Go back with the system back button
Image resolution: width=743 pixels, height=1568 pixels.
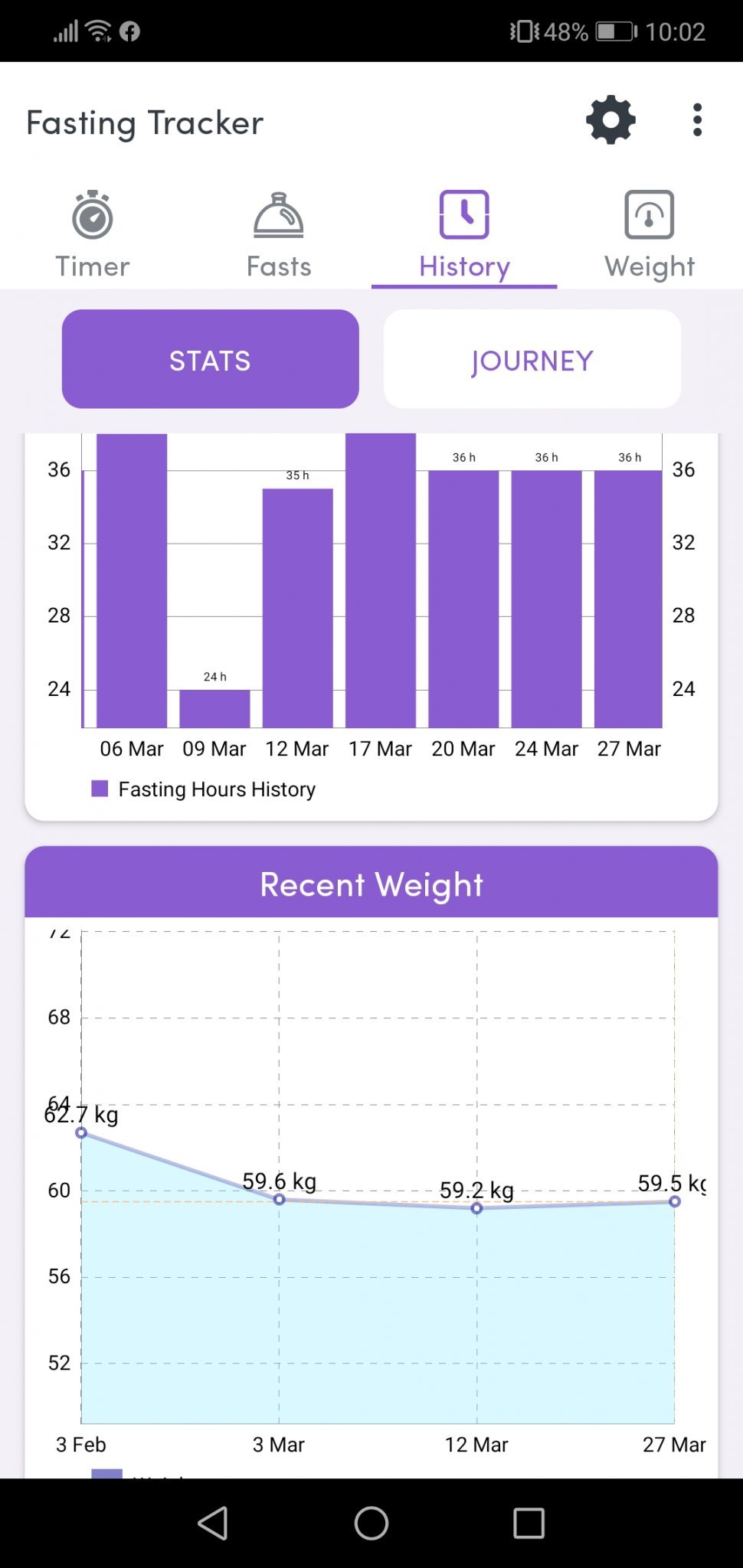point(213,1523)
